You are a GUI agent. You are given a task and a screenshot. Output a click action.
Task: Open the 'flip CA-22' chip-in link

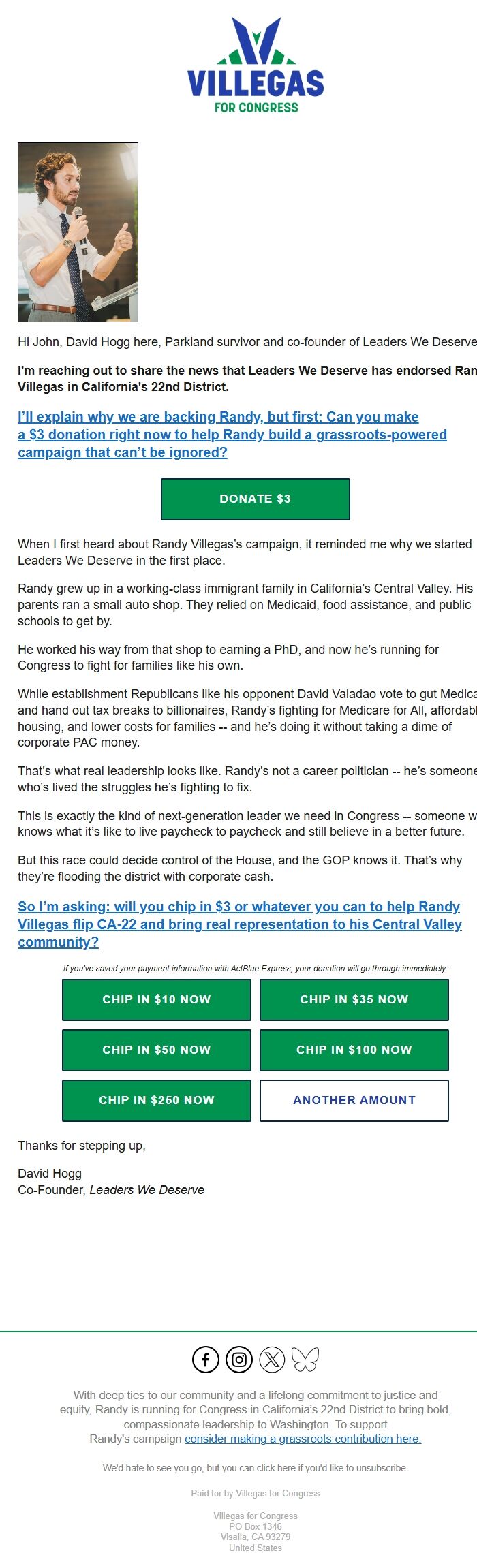(238, 924)
